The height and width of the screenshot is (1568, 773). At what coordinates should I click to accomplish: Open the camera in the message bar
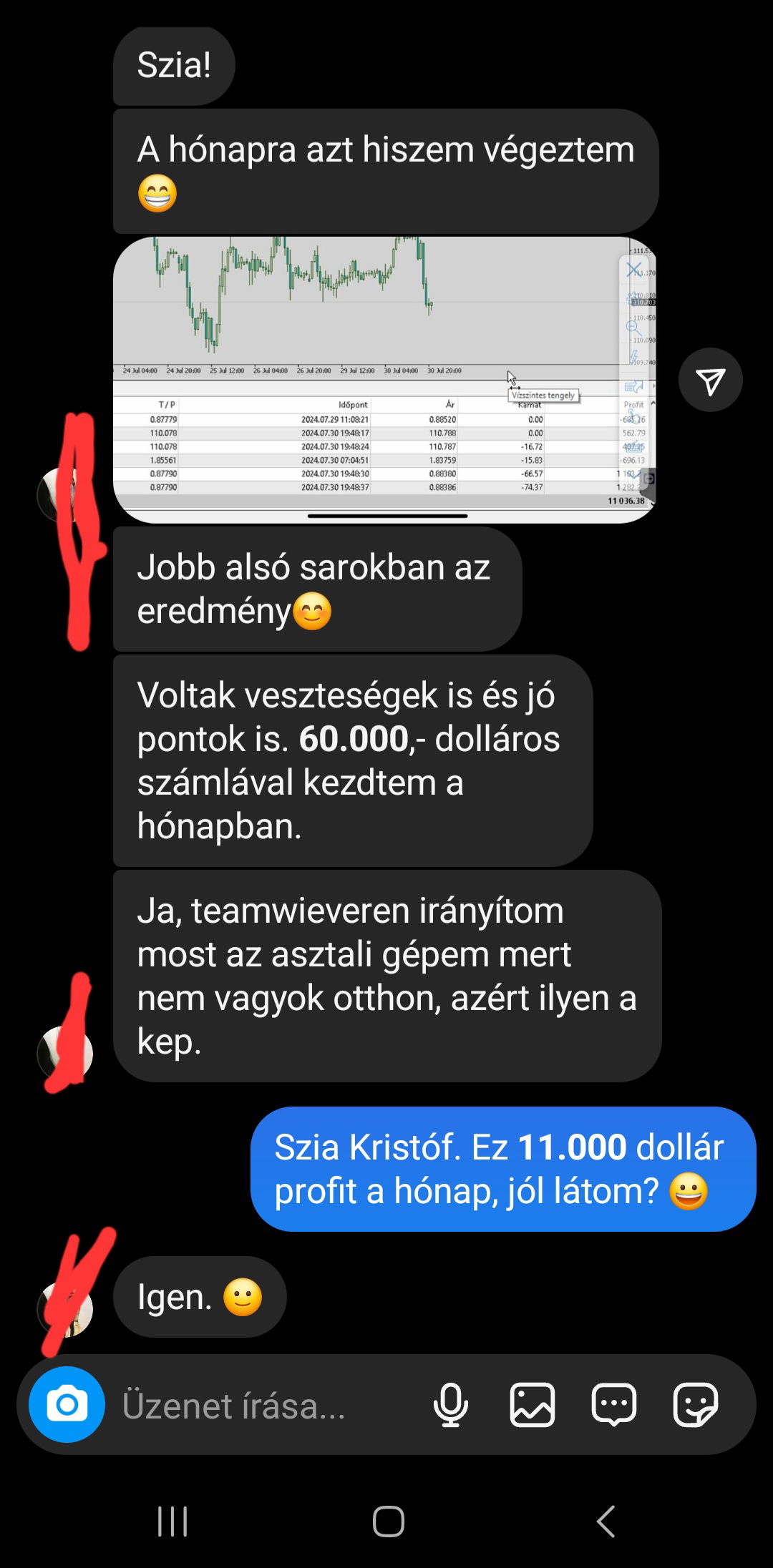tap(67, 1404)
